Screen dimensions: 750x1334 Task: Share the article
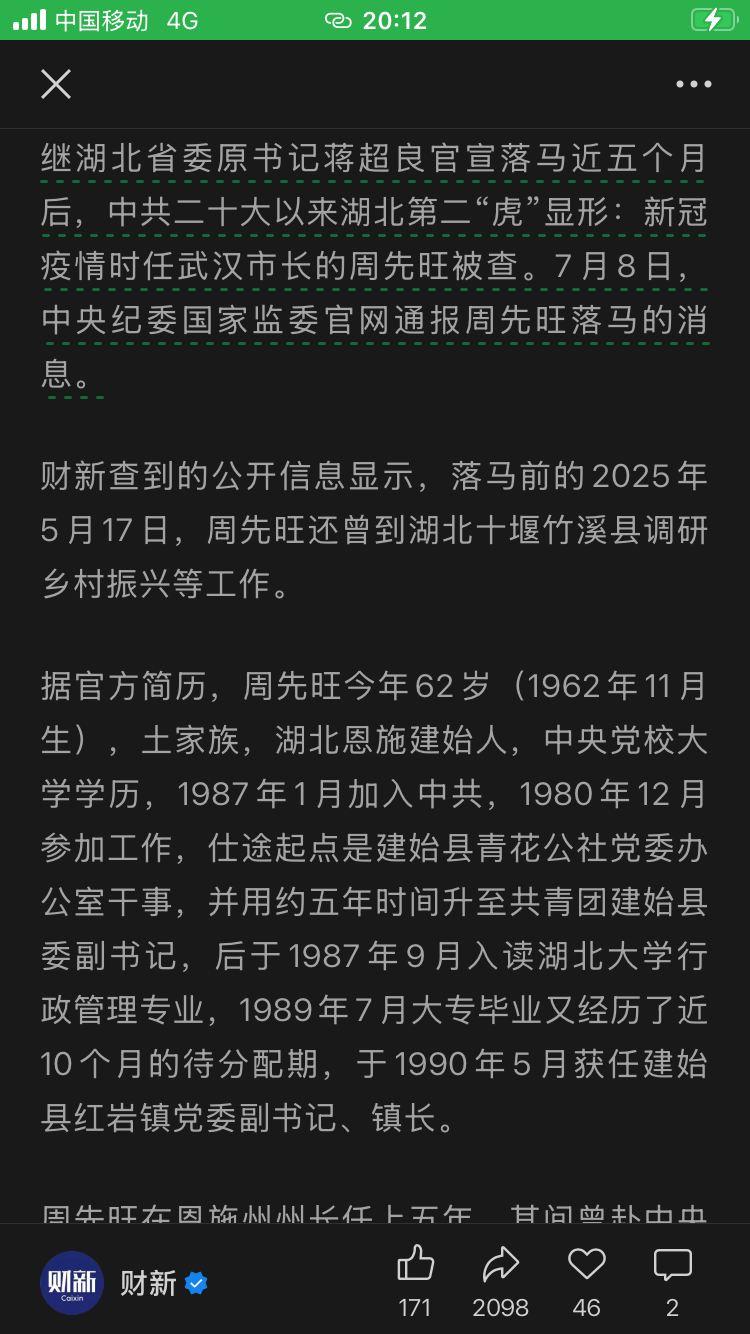(x=500, y=1265)
